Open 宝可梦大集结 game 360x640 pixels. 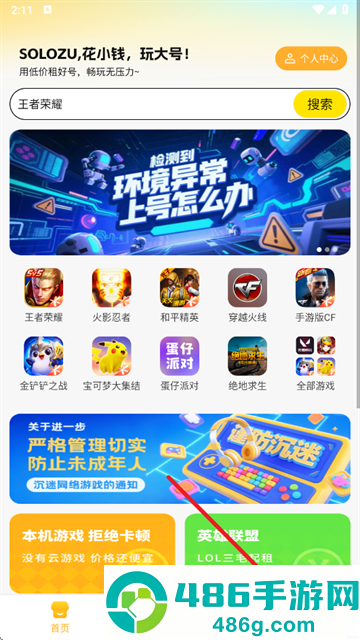(111, 364)
